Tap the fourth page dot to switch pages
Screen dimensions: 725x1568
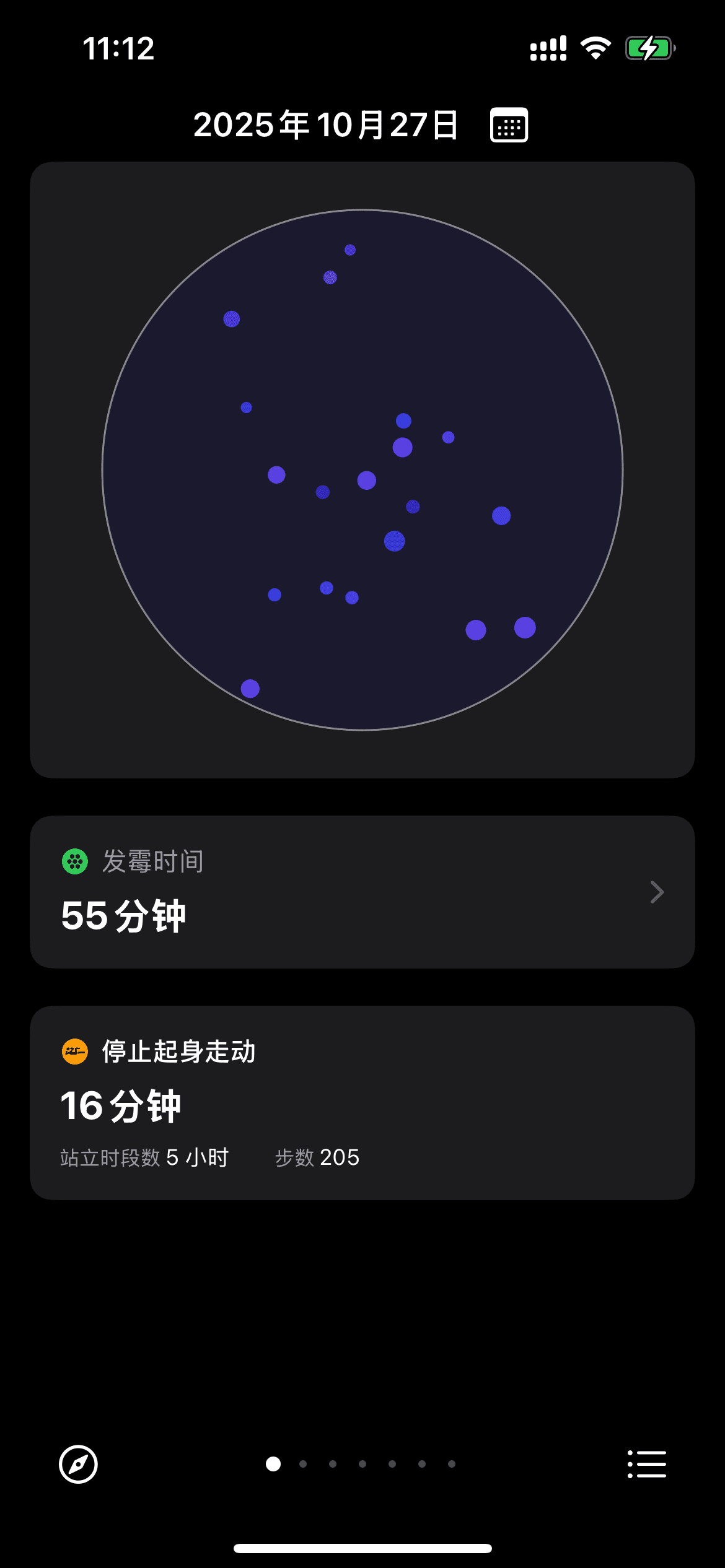pyautogui.click(x=362, y=1464)
